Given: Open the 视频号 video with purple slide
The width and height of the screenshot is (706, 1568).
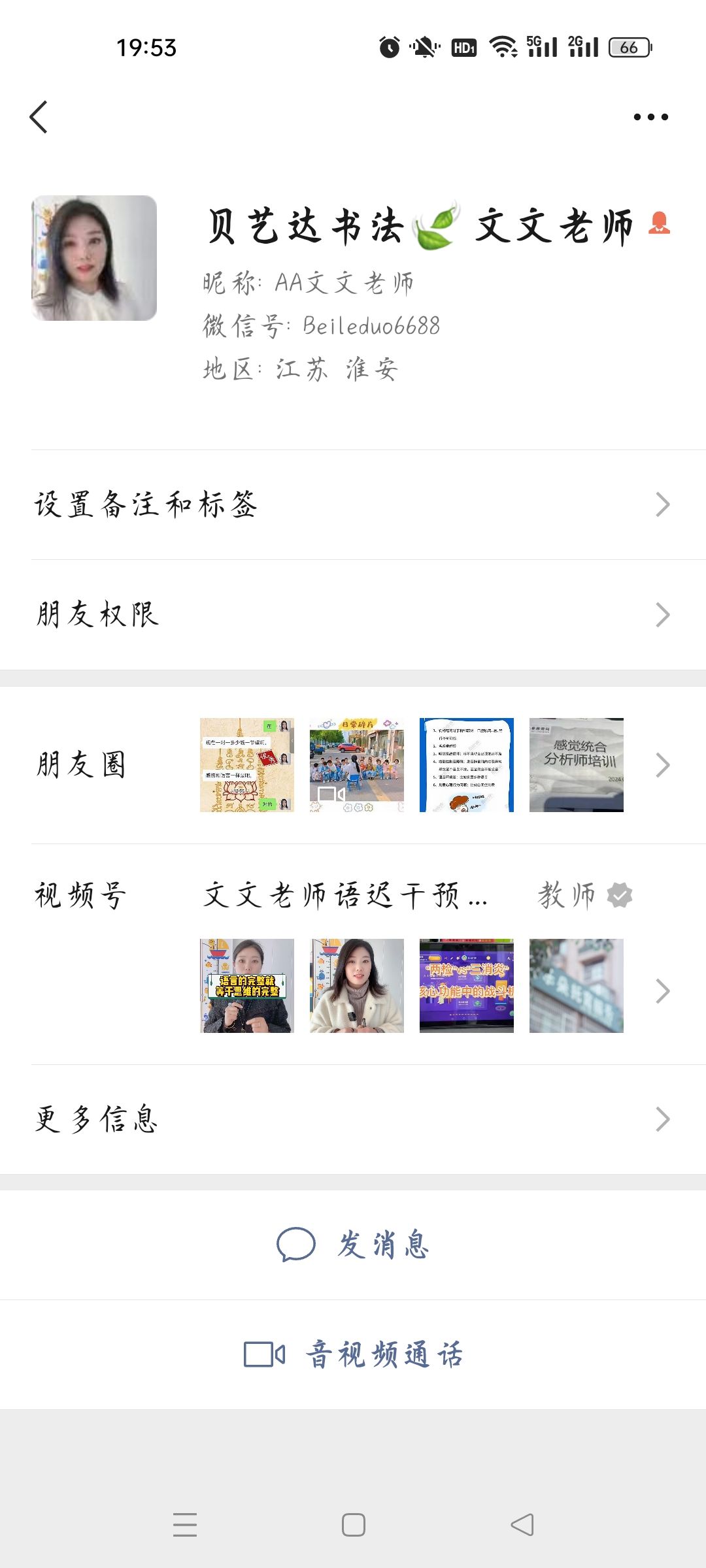Looking at the screenshot, I should point(467,986).
